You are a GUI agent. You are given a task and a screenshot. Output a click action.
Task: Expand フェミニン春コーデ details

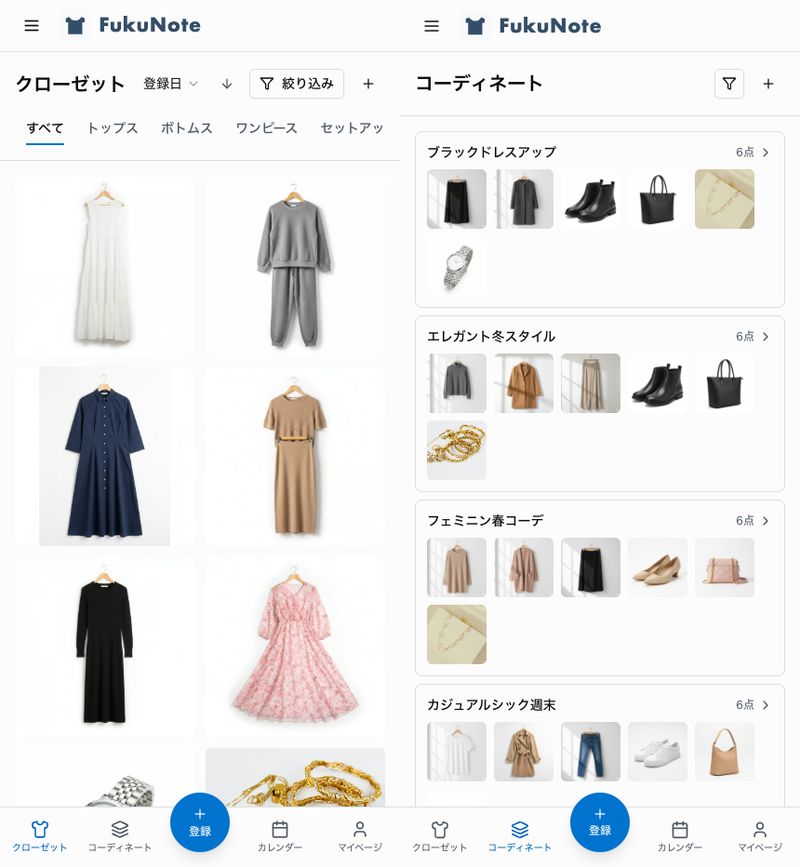(766, 520)
